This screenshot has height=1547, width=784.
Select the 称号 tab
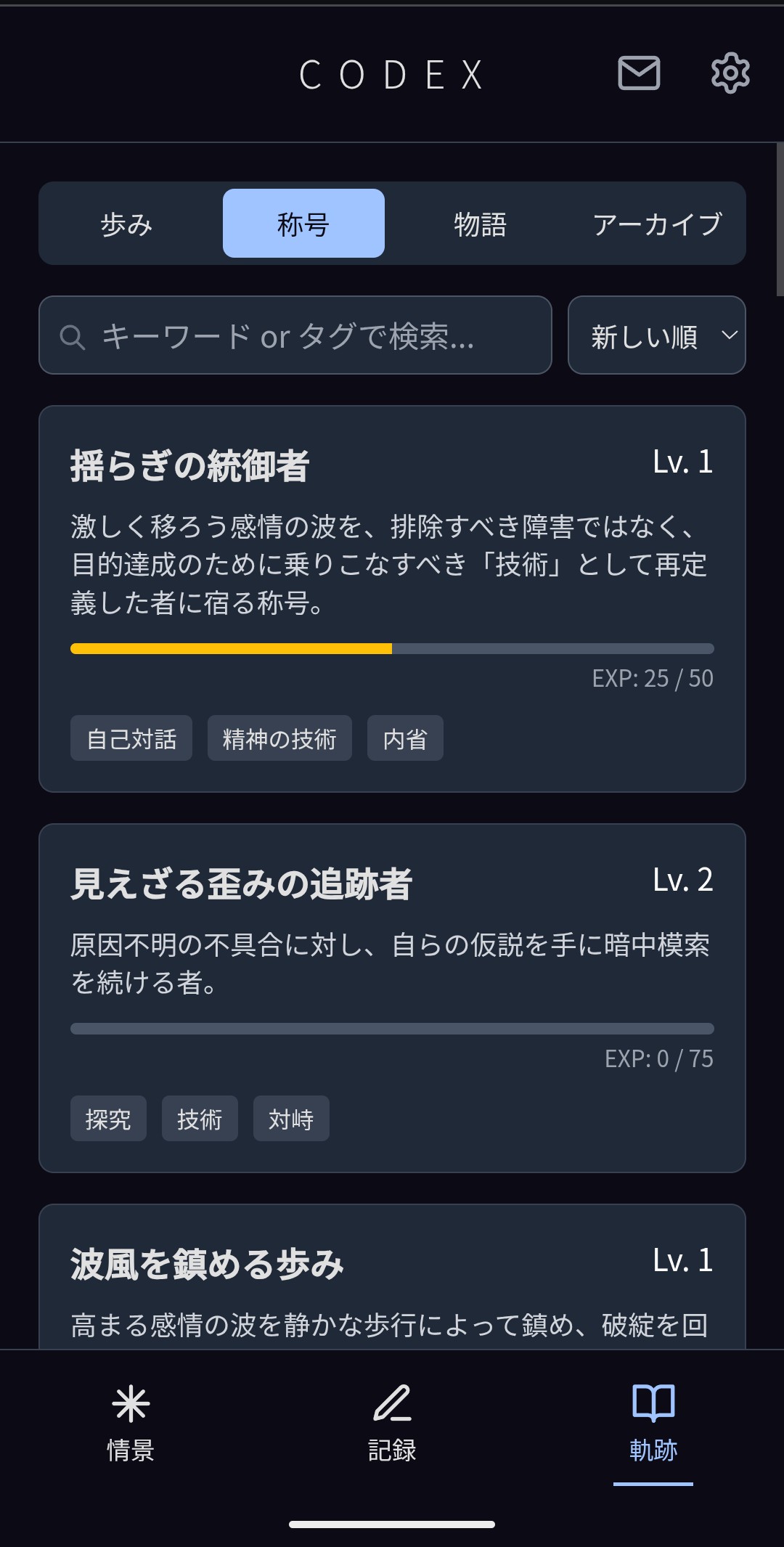303,224
